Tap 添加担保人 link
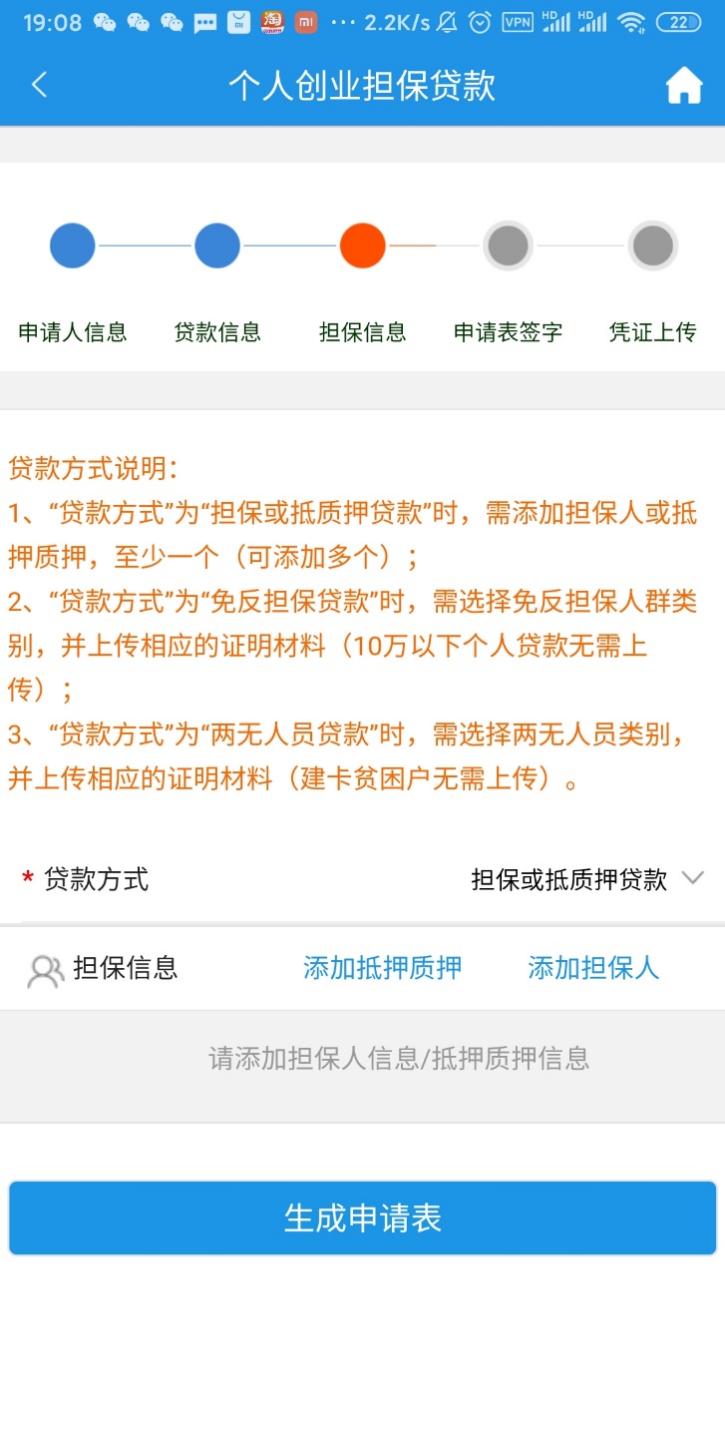This screenshot has width=725, height=1450. click(593, 968)
